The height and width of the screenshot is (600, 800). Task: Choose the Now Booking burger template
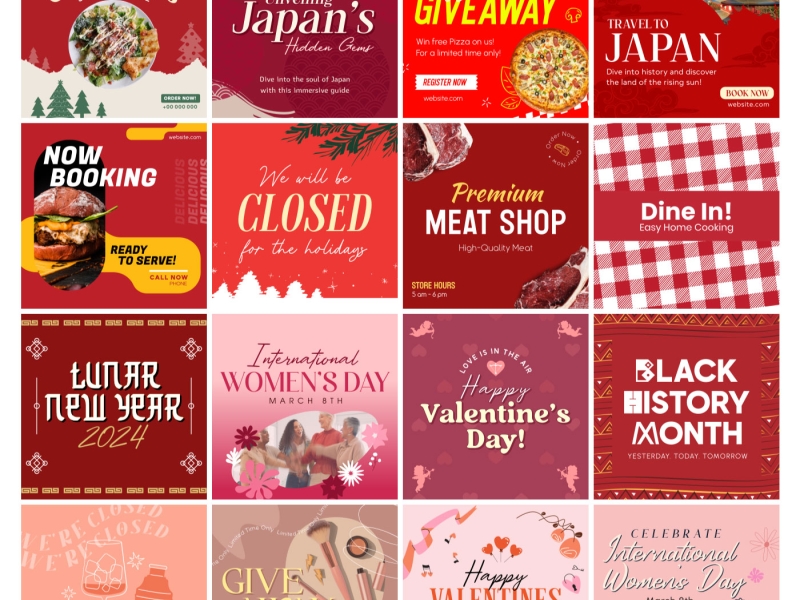[x=114, y=216]
